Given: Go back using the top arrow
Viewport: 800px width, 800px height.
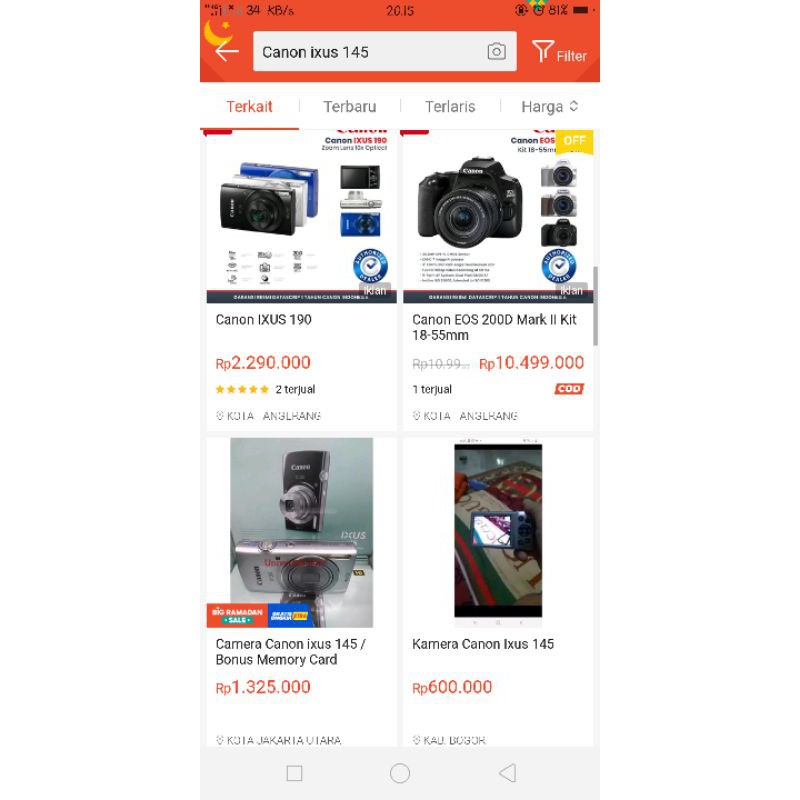Looking at the screenshot, I should (227, 52).
